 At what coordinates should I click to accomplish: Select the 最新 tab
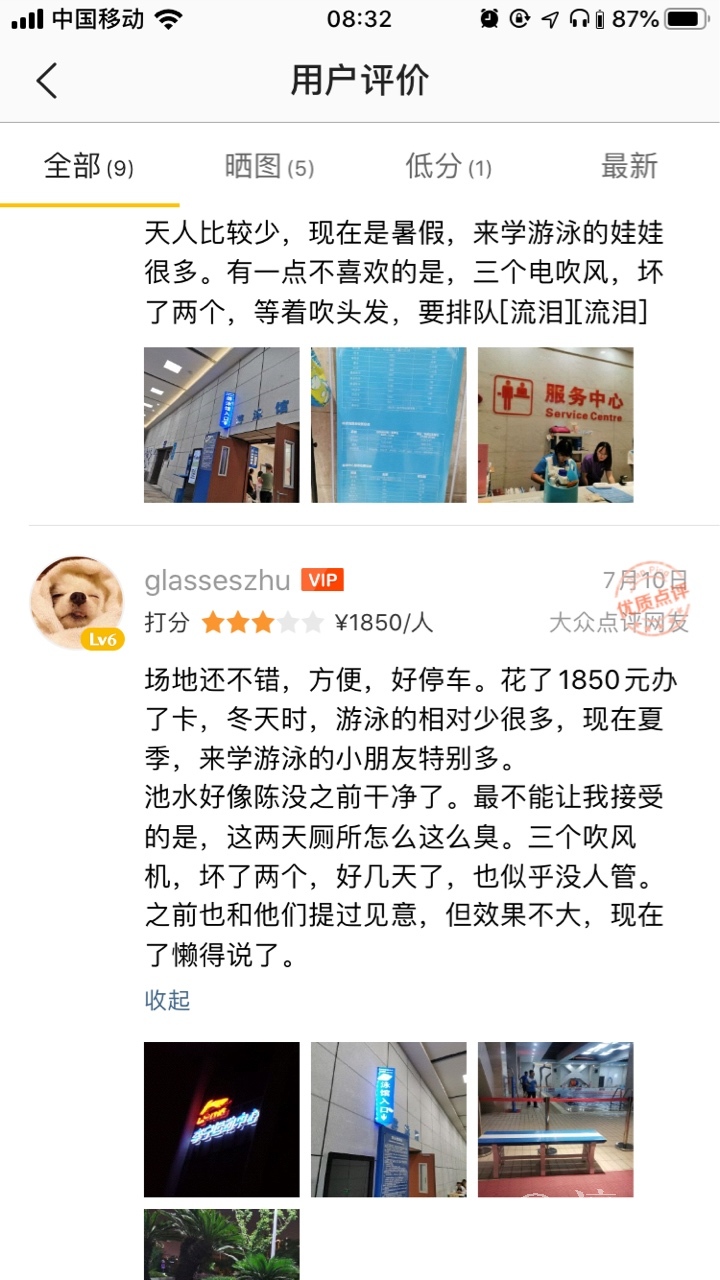[x=629, y=166]
